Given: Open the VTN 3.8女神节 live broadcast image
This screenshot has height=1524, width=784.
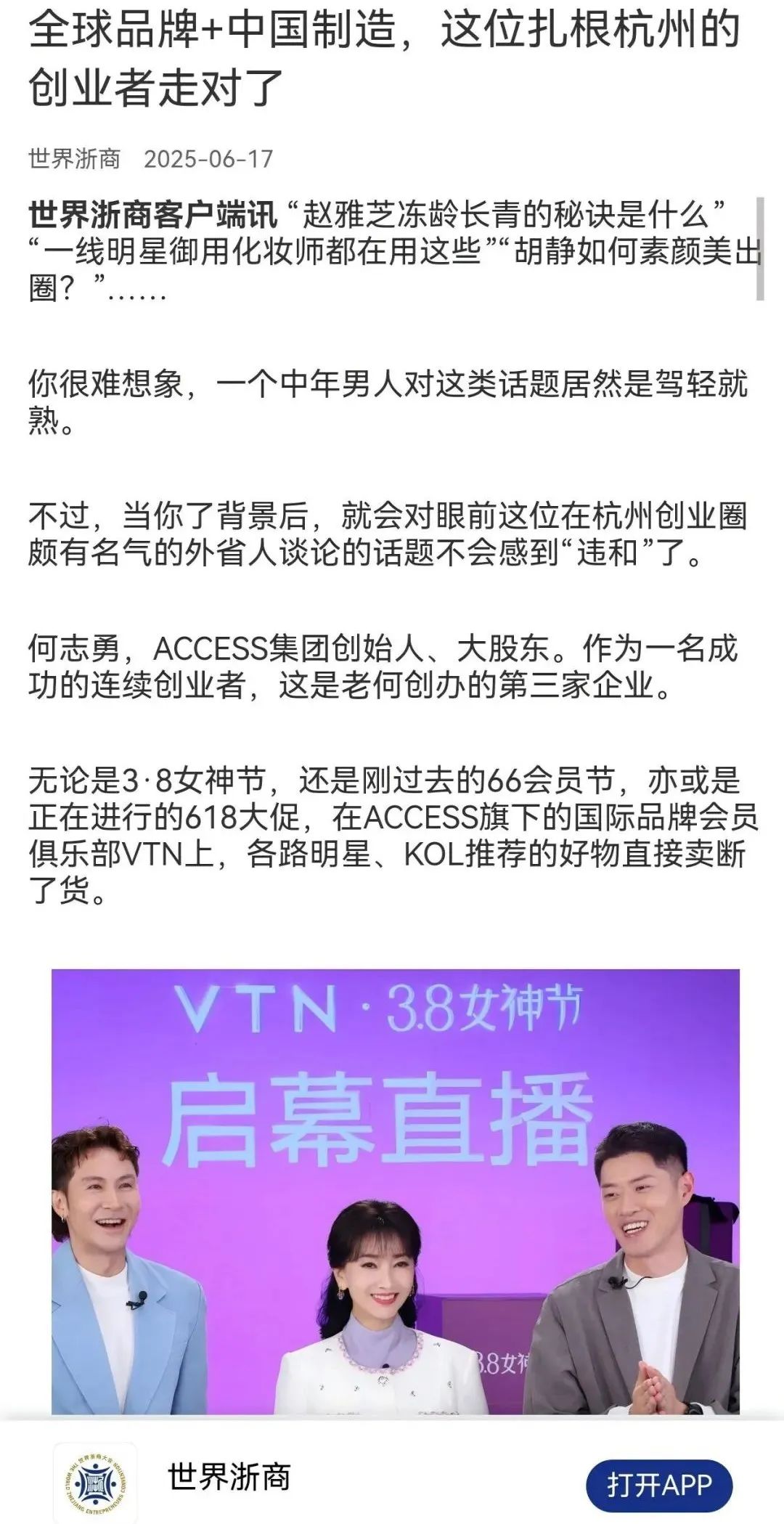Looking at the screenshot, I should click(x=395, y=1191).
